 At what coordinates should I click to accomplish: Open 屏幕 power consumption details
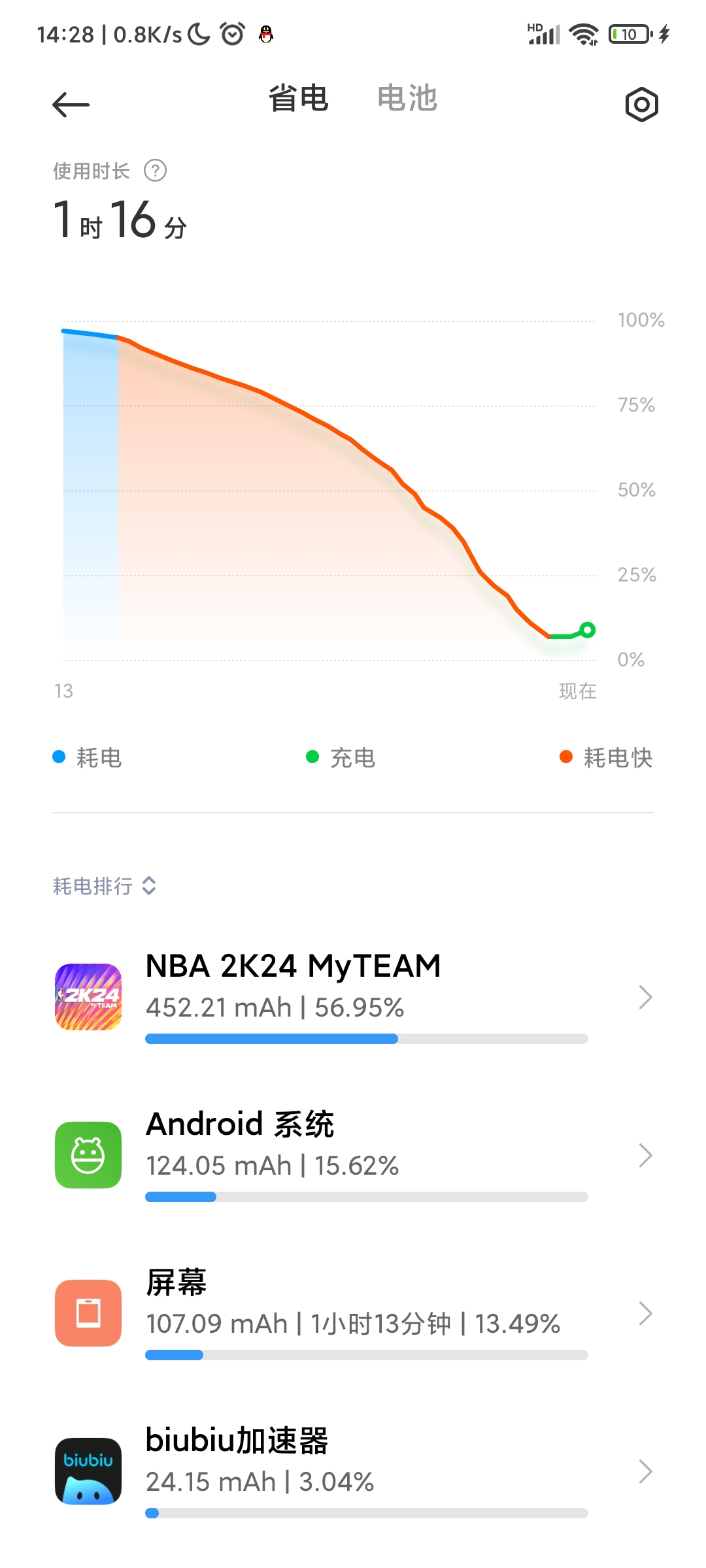pos(353,1313)
